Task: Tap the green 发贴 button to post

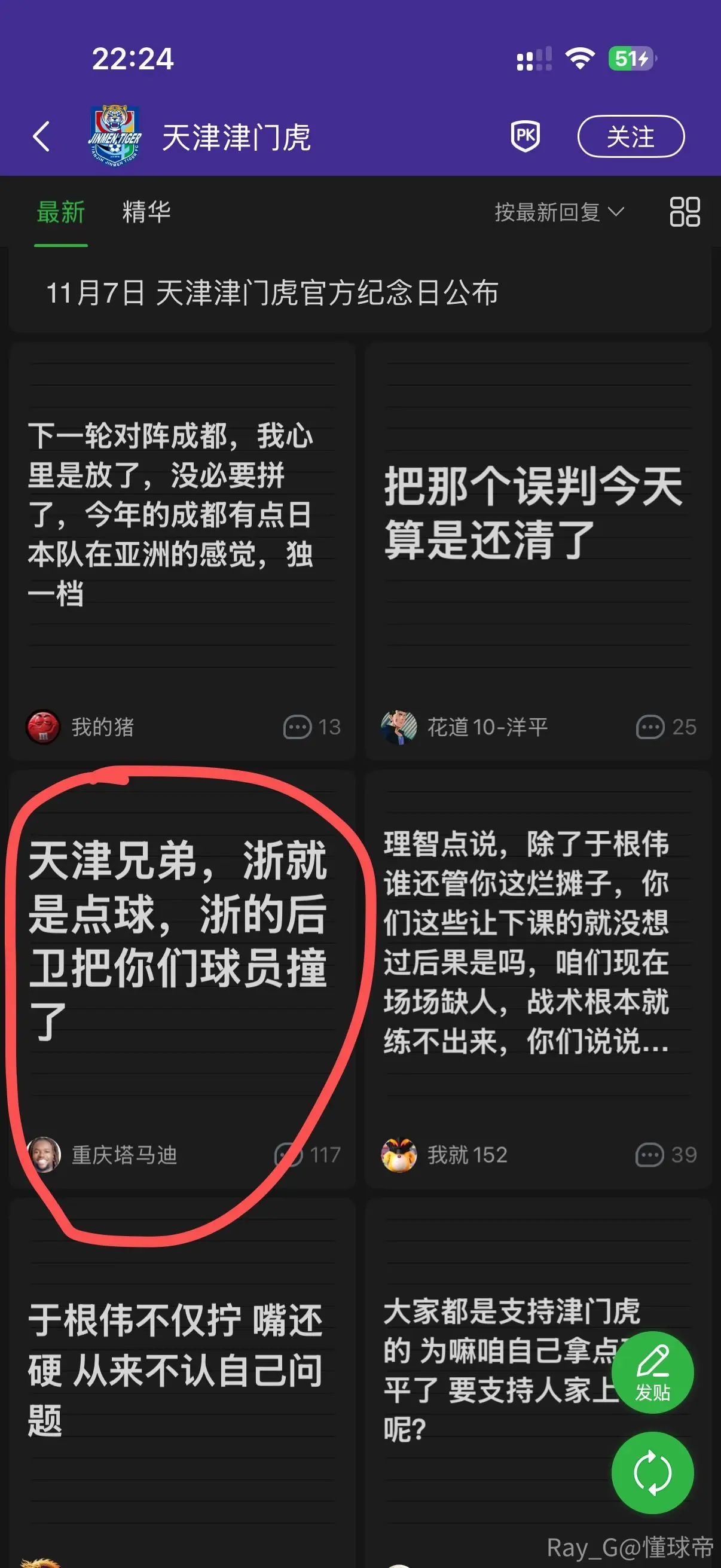Action: pyautogui.click(x=652, y=1372)
